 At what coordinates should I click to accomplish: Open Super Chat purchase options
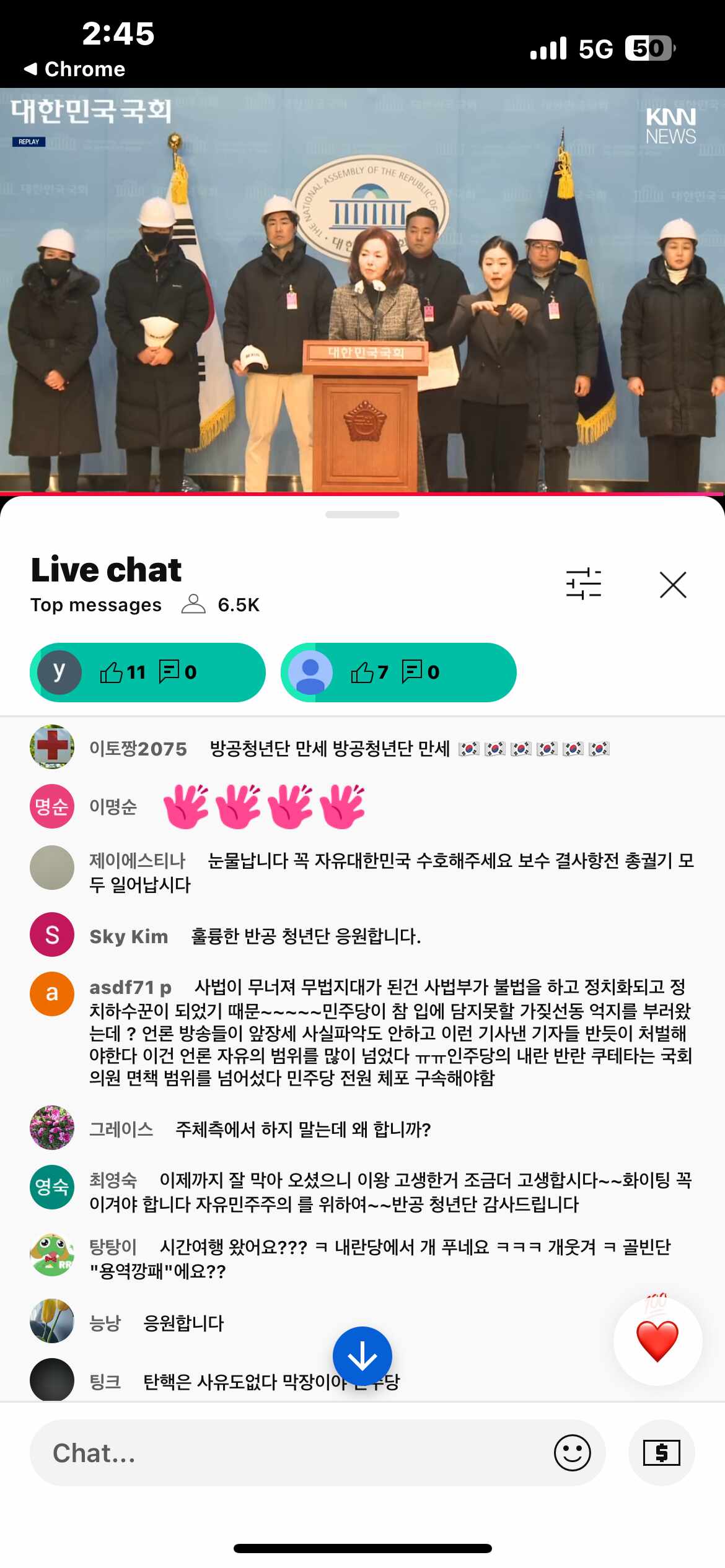[x=661, y=1453]
